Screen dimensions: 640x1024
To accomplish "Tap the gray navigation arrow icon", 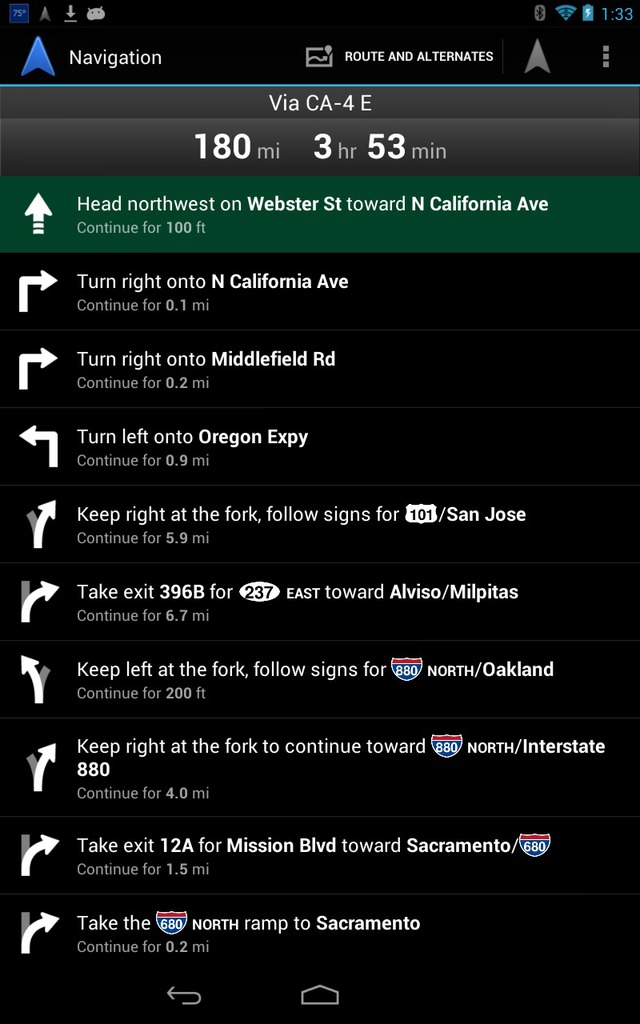I will click(x=537, y=57).
